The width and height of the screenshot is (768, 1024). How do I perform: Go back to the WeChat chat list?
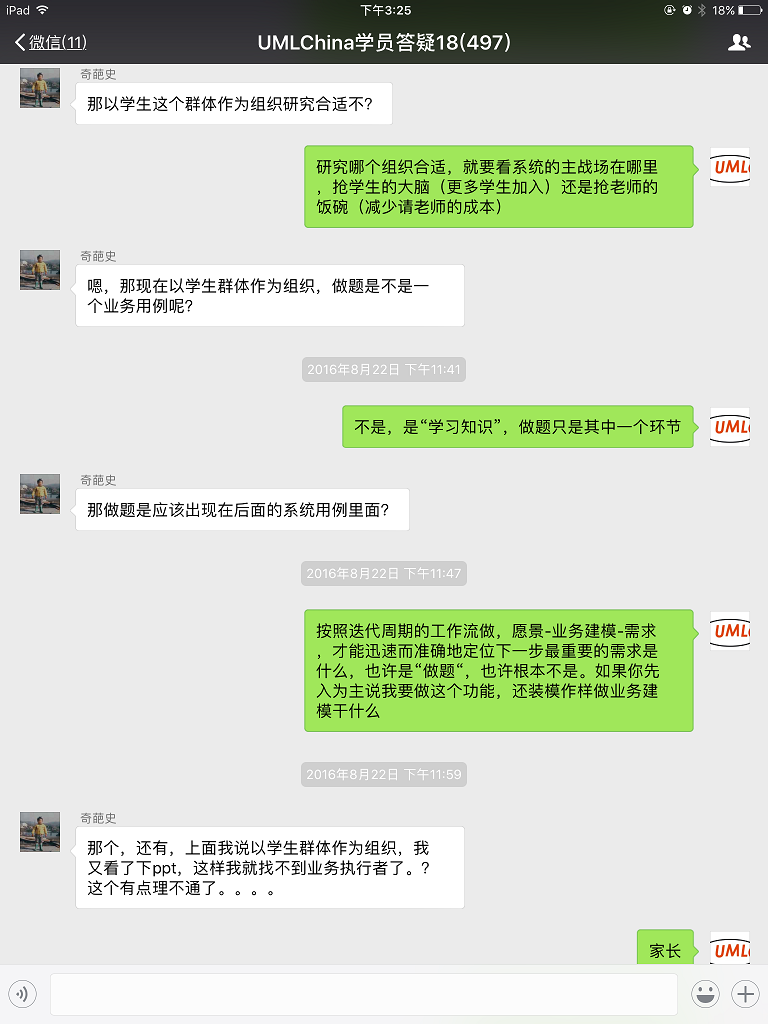[50, 42]
